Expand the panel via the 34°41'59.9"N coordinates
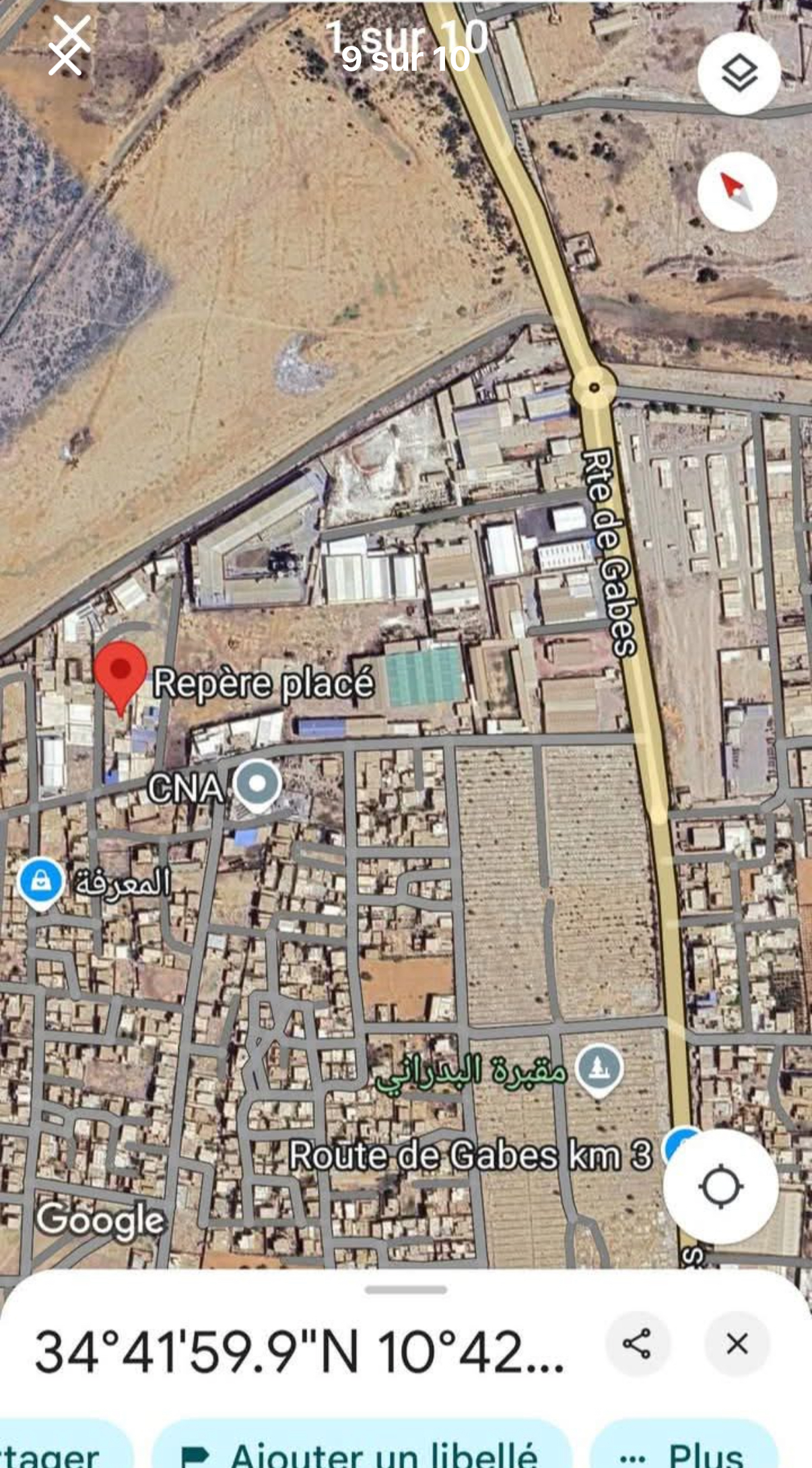812x1468 pixels. [x=298, y=1351]
